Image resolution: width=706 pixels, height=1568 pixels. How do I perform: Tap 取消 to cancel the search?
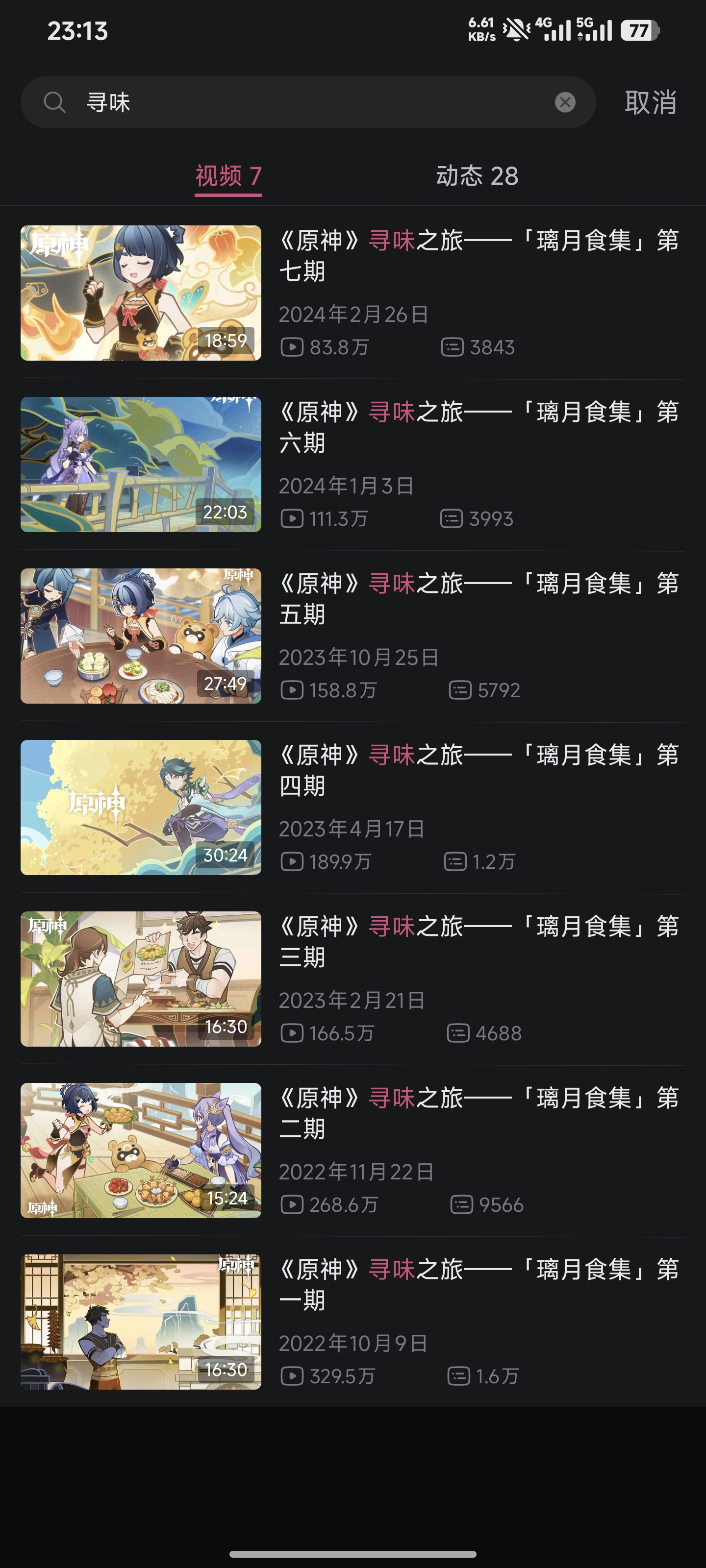coord(650,102)
